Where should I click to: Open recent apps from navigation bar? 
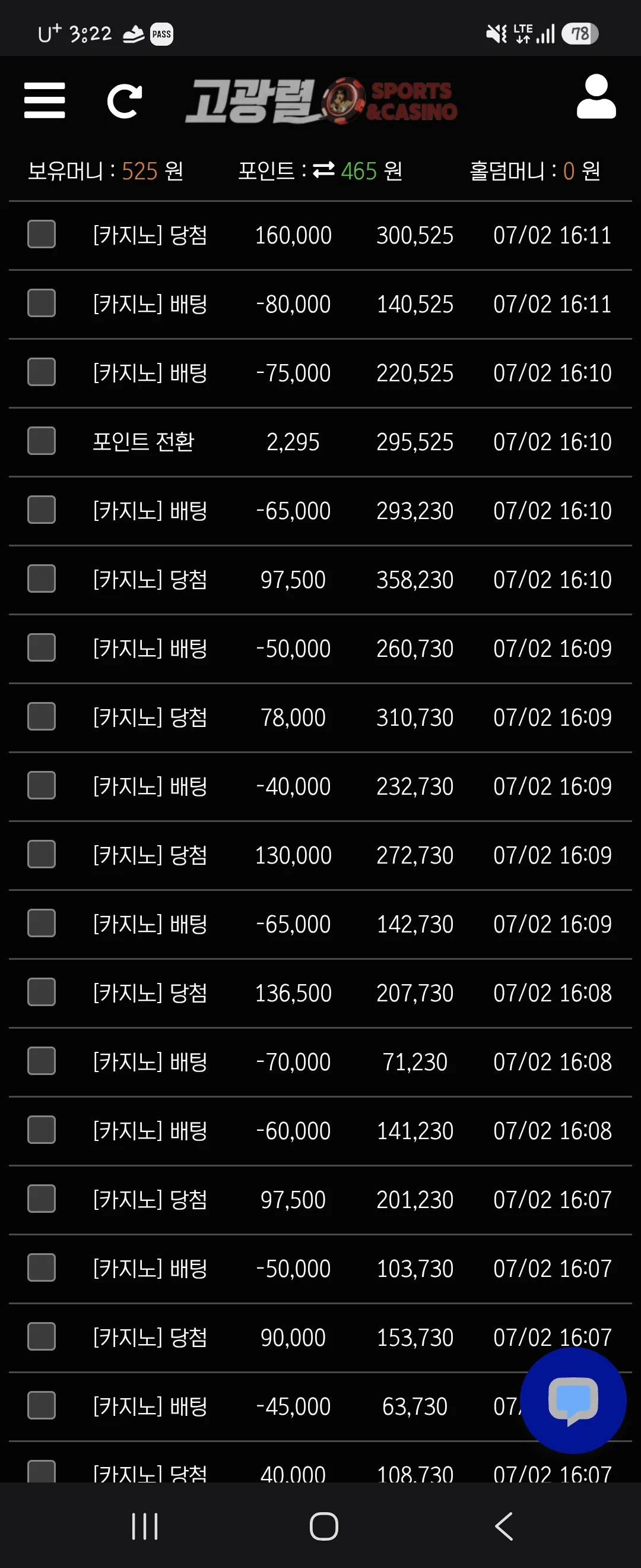pos(145,1526)
